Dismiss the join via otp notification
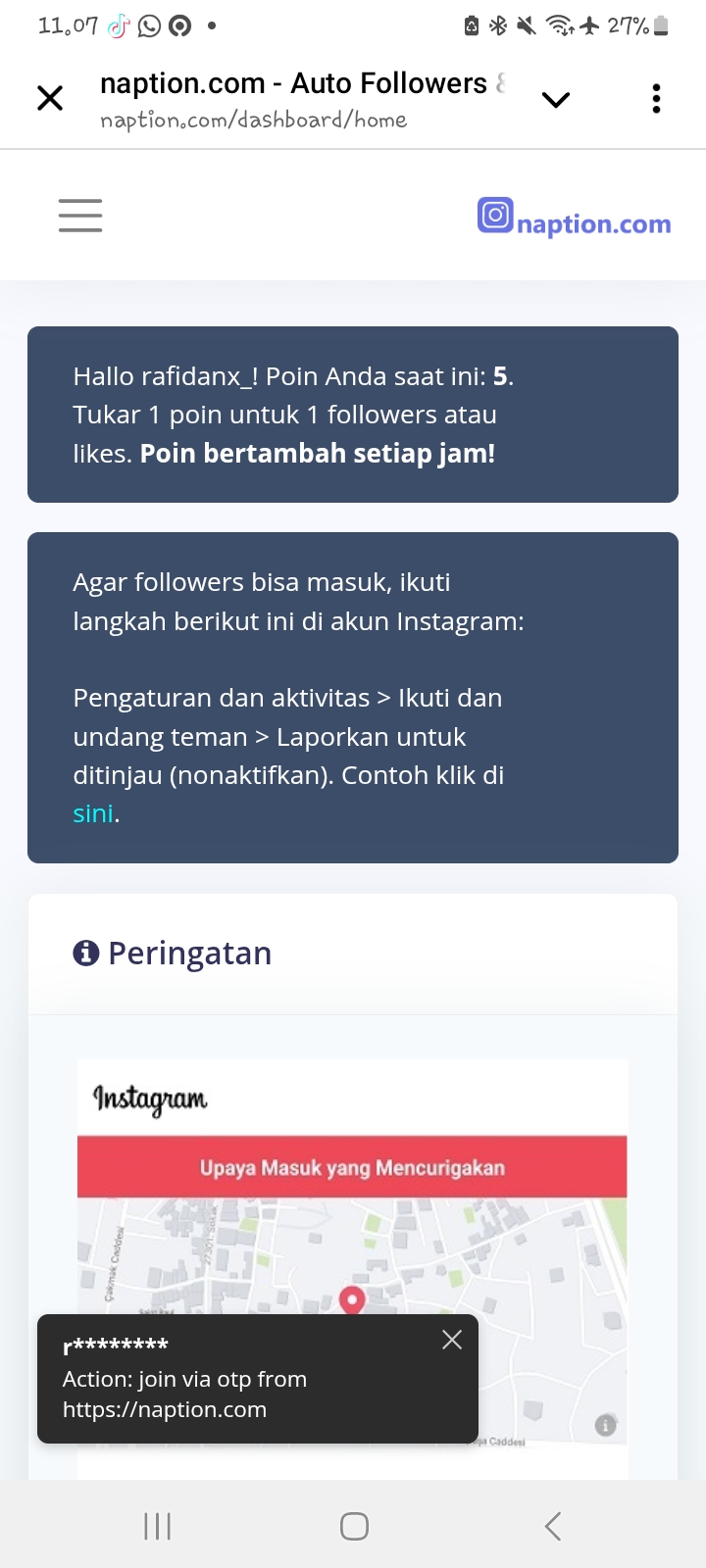 pyautogui.click(x=452, y=1340)
